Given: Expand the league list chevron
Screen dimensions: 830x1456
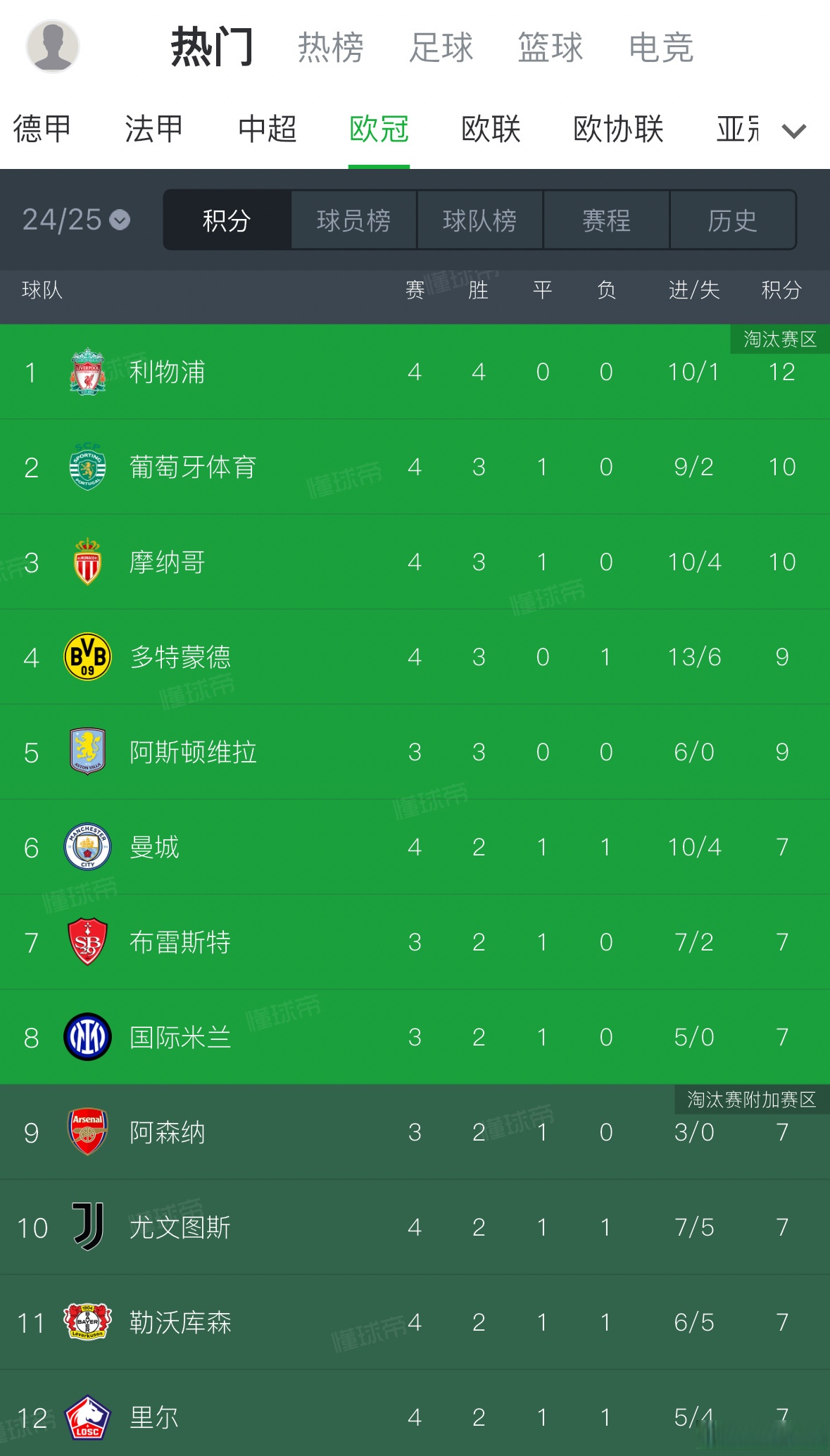Looking at the screenshot, I should pos(793,131).
